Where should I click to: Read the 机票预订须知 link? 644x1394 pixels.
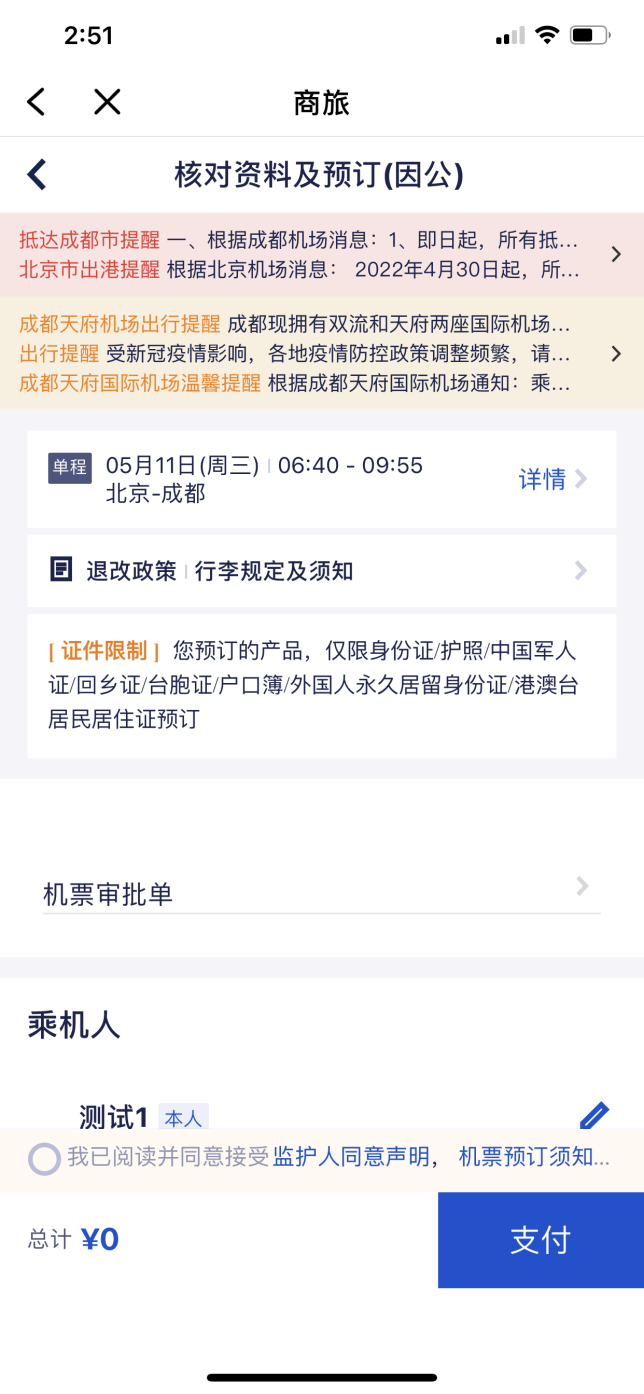(x=532, y=1159)
